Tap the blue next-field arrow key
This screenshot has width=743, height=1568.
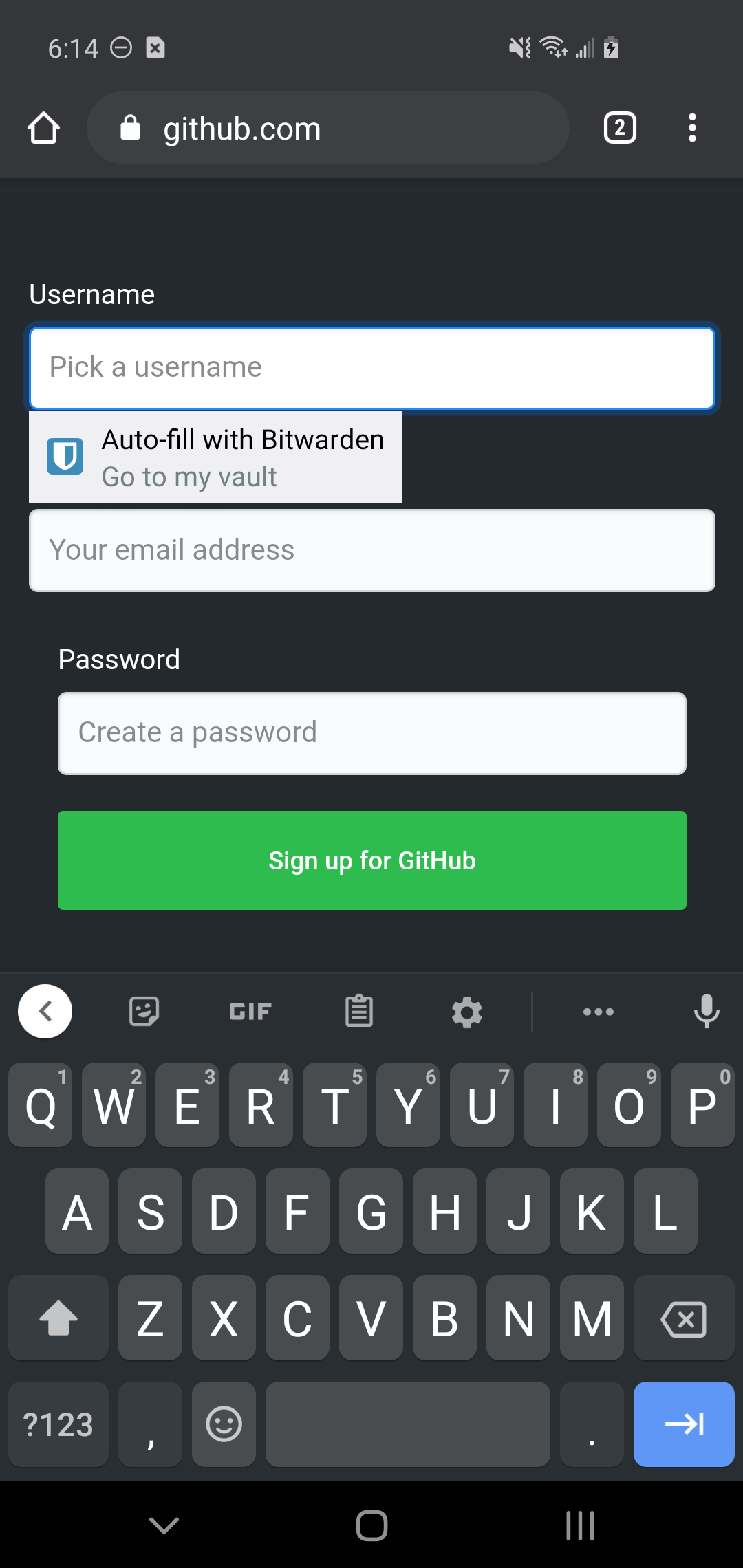pyautogui.click(x=683, y=1424)
